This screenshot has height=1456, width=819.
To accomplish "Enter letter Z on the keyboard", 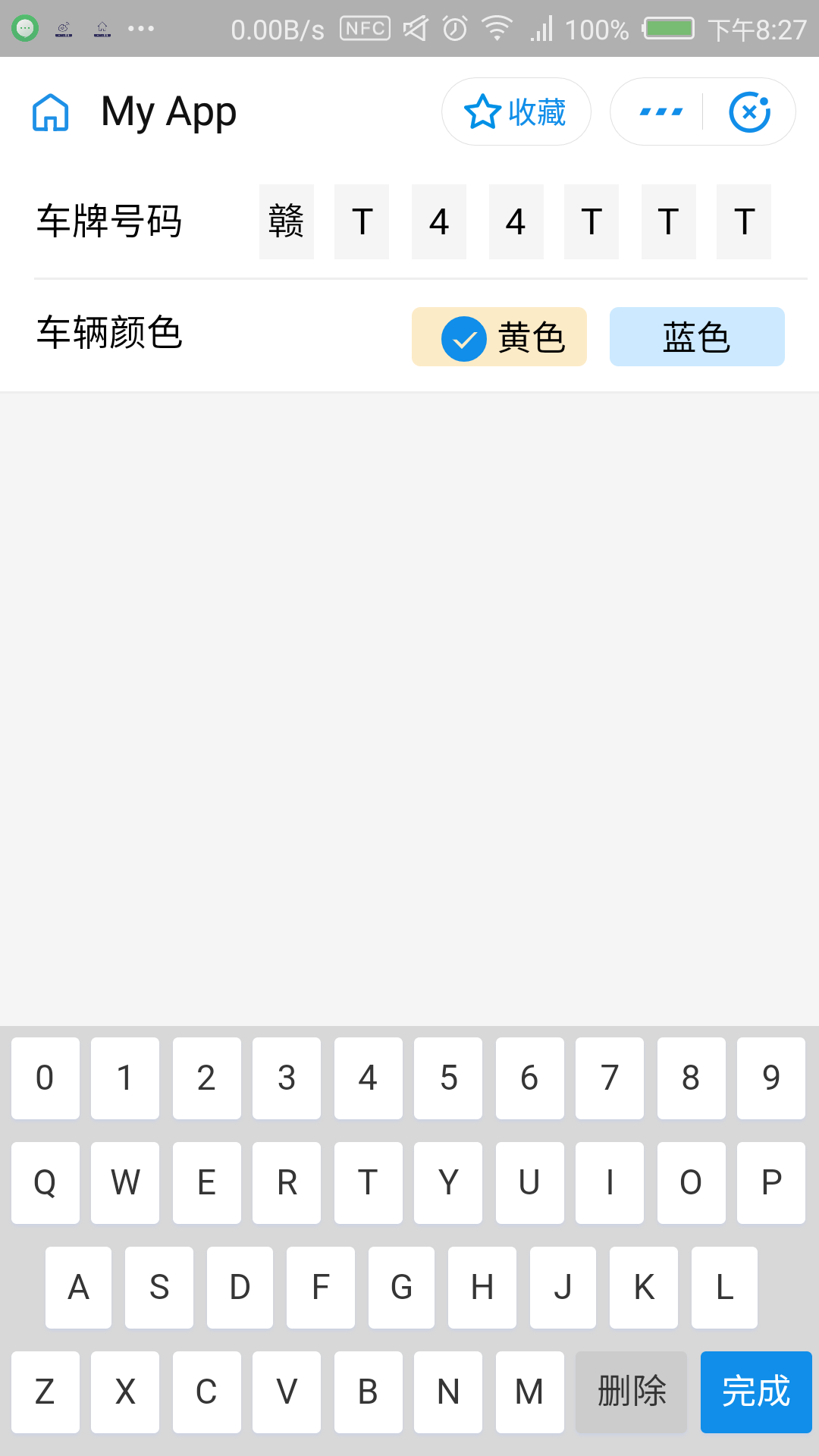I will 45,1392.
